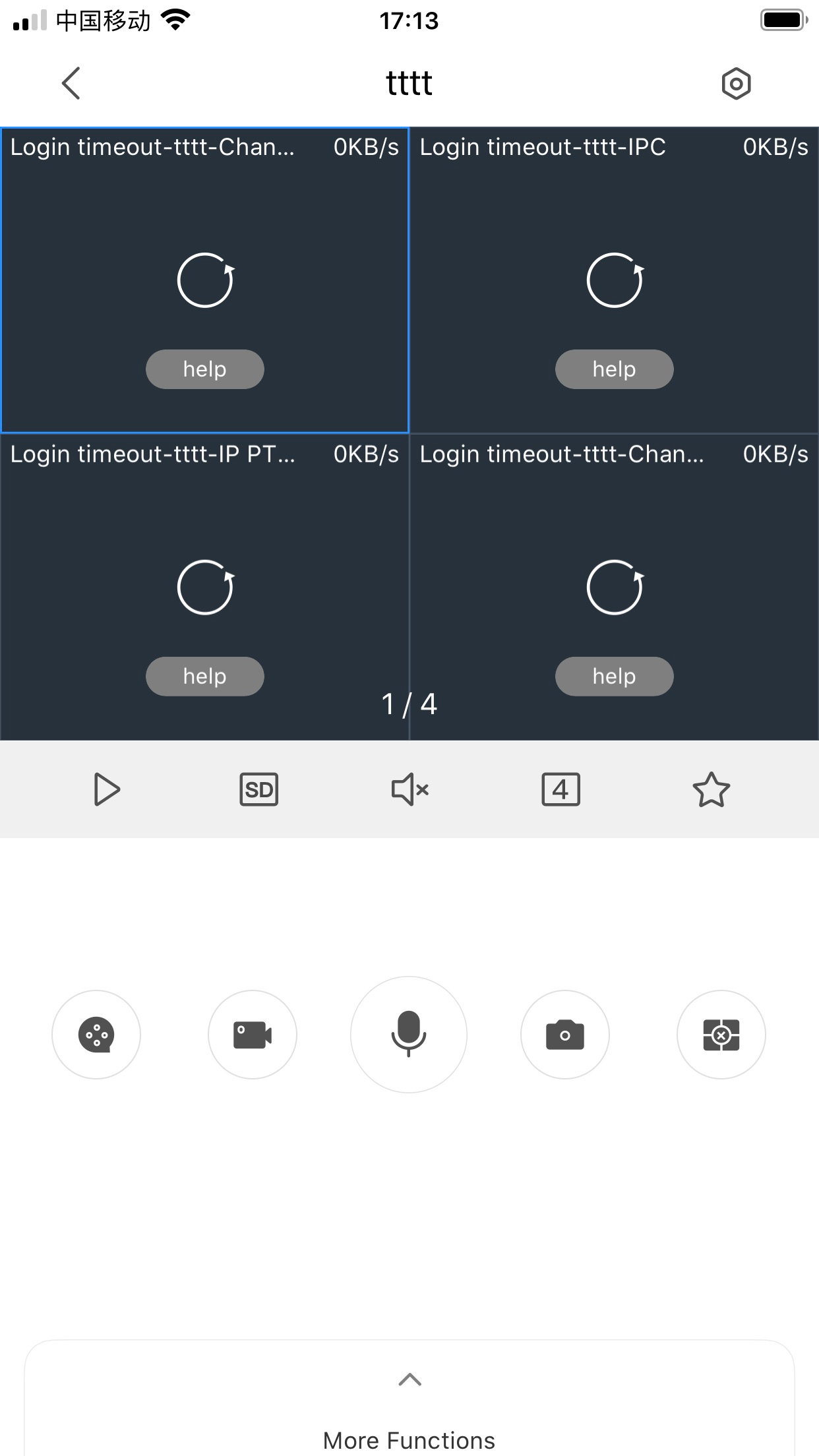Viewport: 819px width, 1456px height.
Task: Close all channels with the close-view icon
Action: click(721, 1035)
